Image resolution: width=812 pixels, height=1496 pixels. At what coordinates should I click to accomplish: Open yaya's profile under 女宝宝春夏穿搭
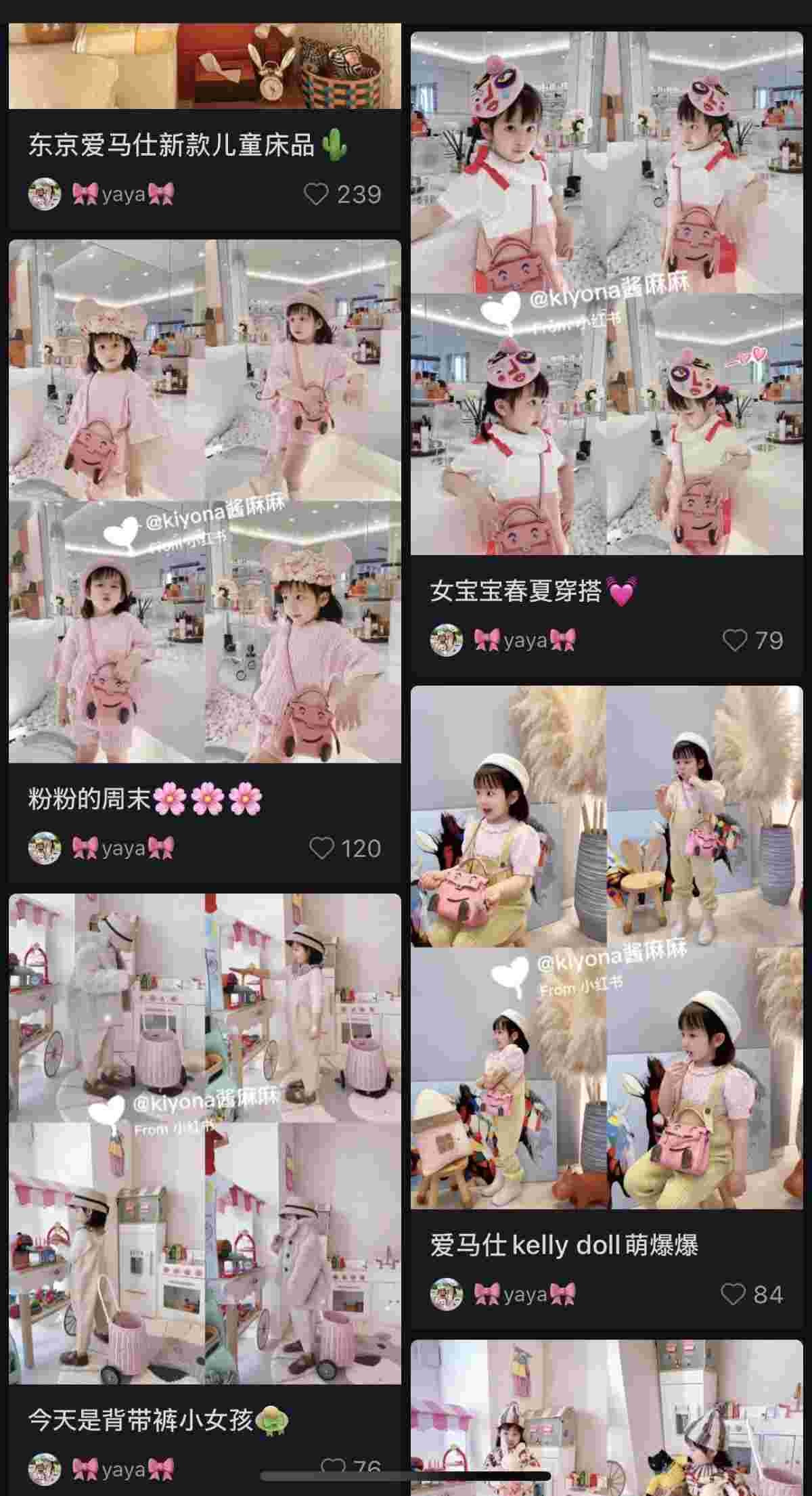[x=447, y=640]
